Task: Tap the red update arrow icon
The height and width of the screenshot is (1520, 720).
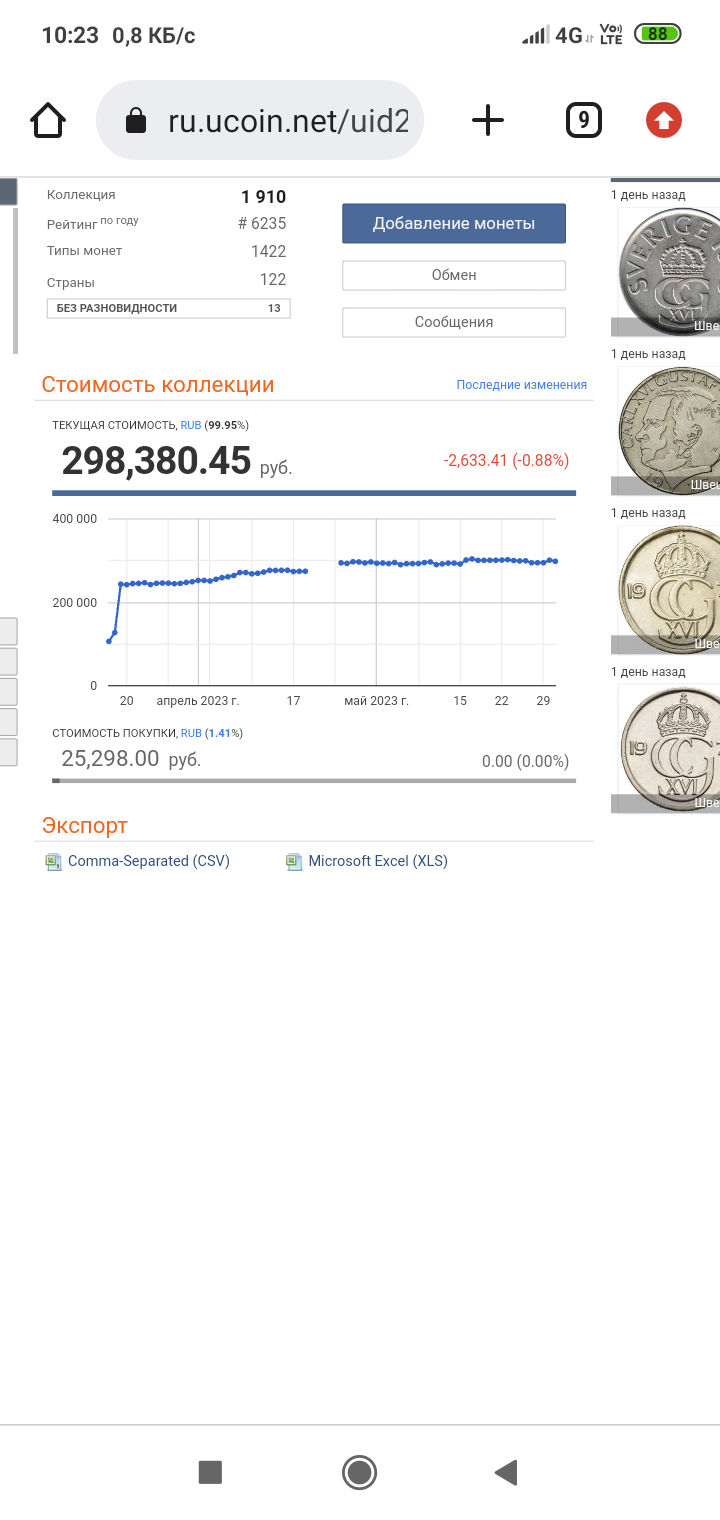Action: click(663, 121)
